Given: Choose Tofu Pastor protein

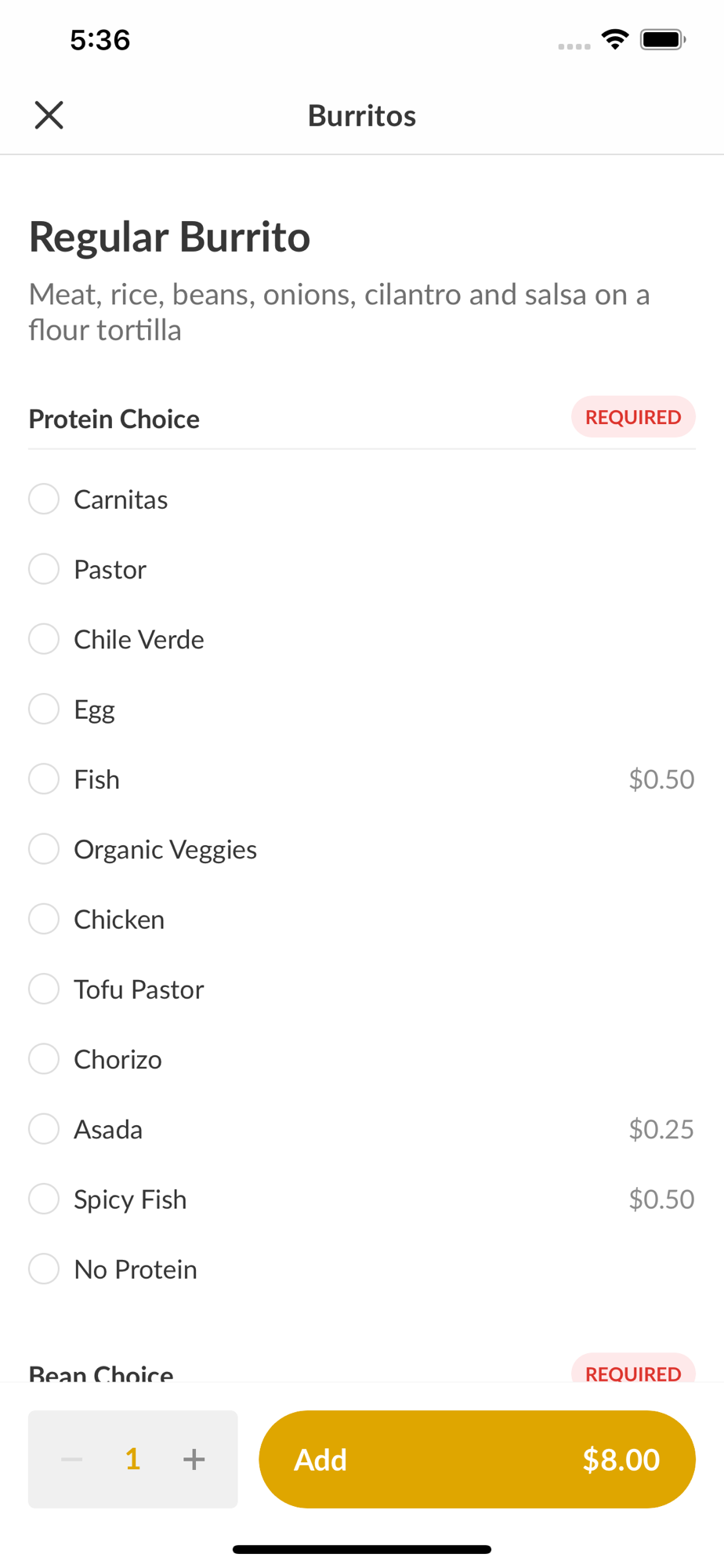Looking at the screenshot, I should (x=44, y=989).
